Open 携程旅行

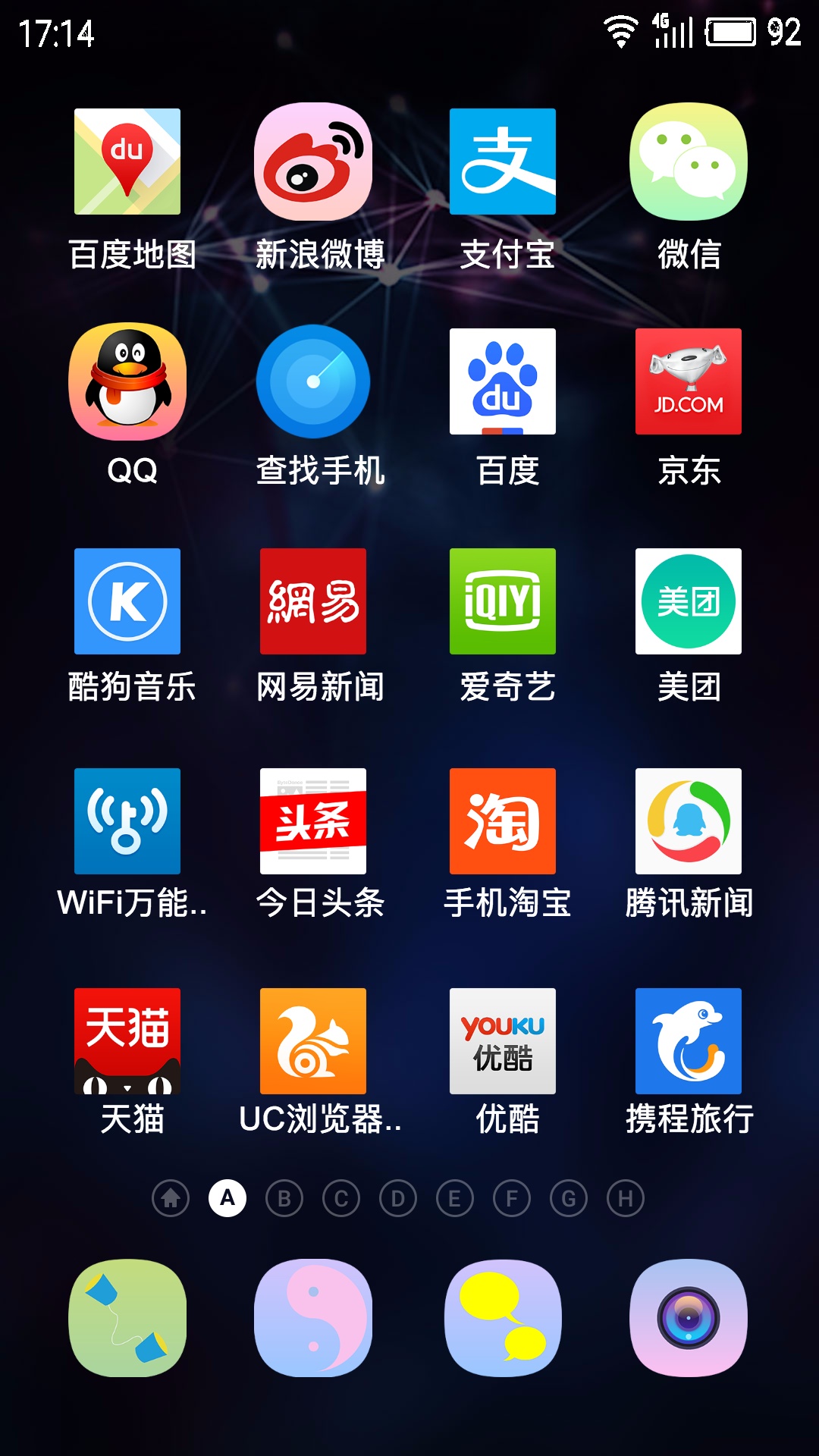click(689, 1041)
